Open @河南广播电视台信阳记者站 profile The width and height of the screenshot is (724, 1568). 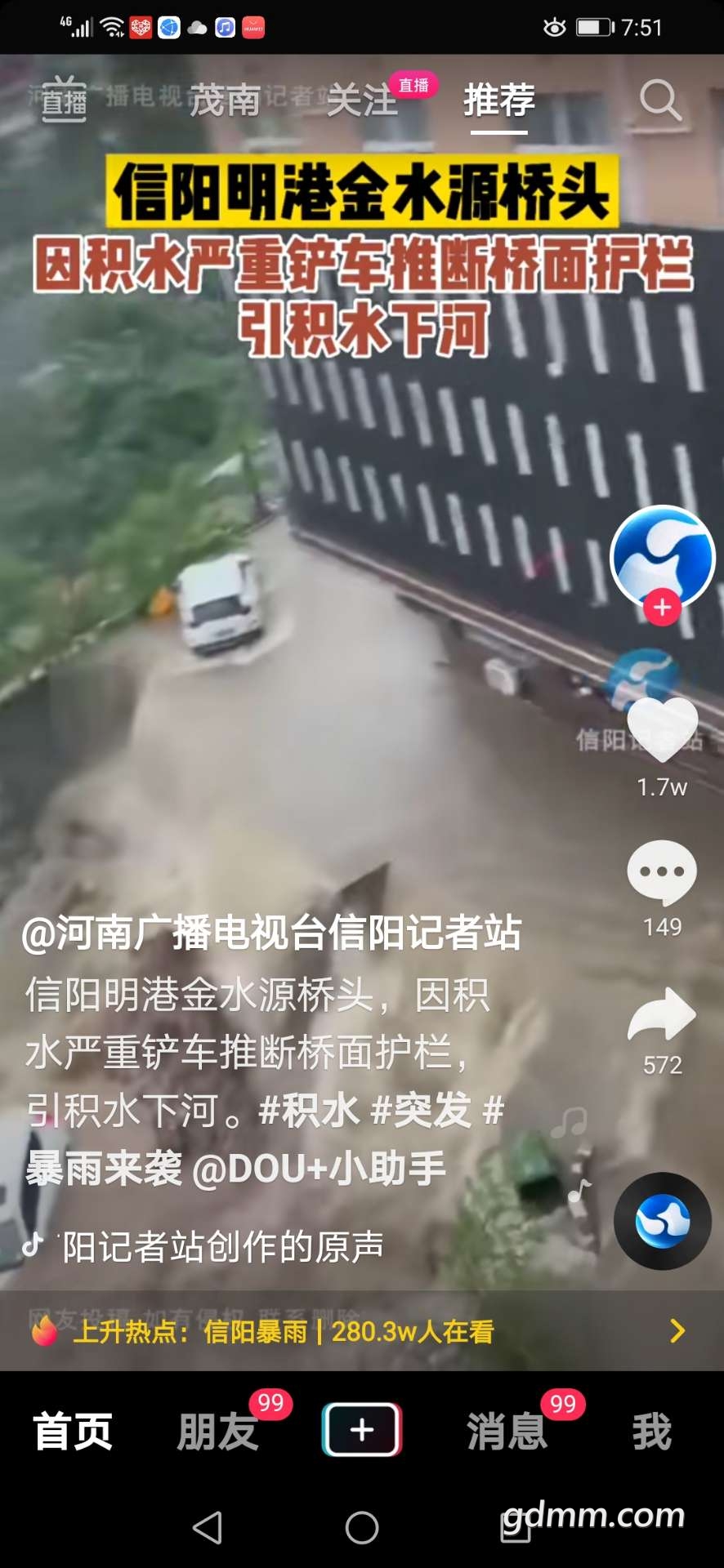271,933
